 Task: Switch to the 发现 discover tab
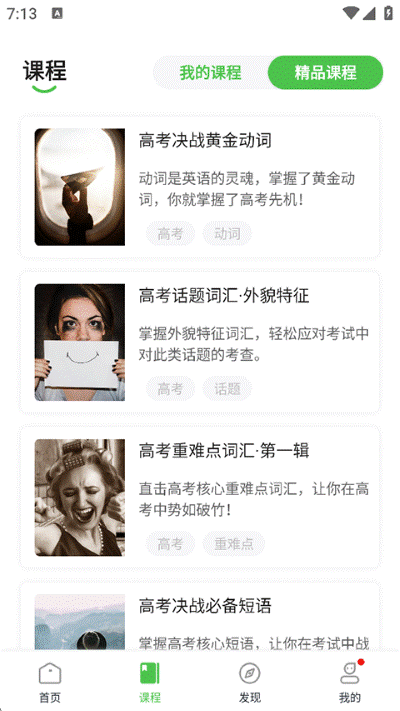point(250,682)
